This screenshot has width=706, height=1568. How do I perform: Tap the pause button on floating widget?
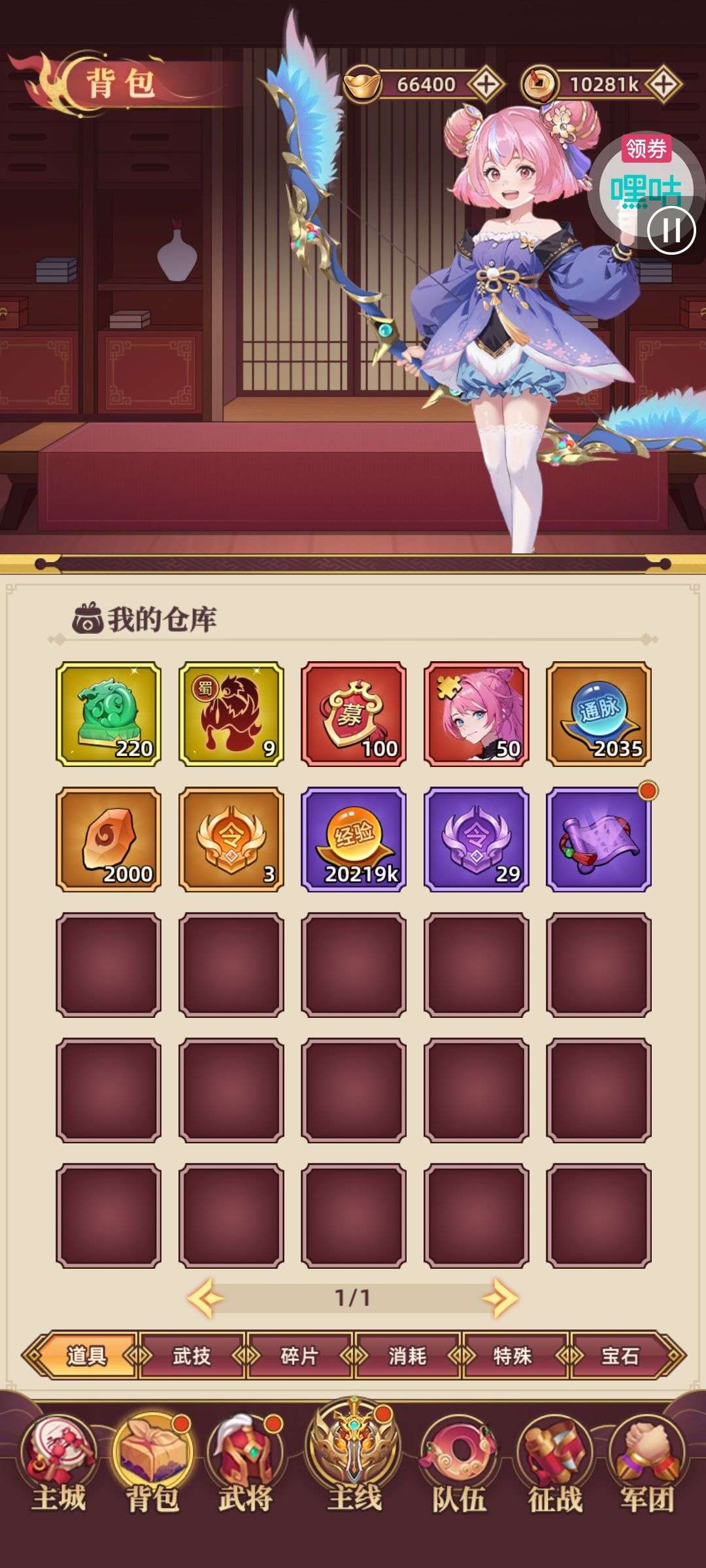coord(671,230)
